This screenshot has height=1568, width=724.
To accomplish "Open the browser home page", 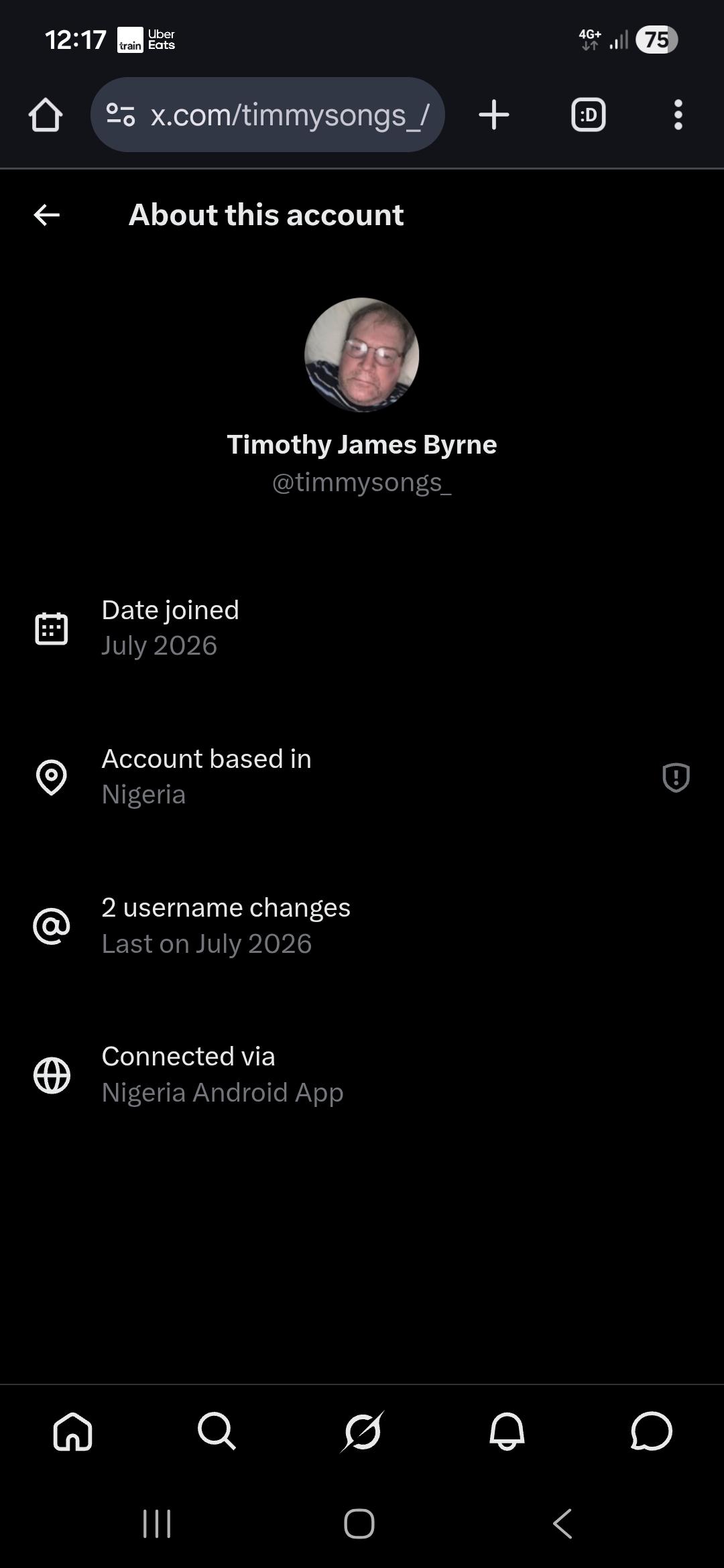I will tap(46, 115).
